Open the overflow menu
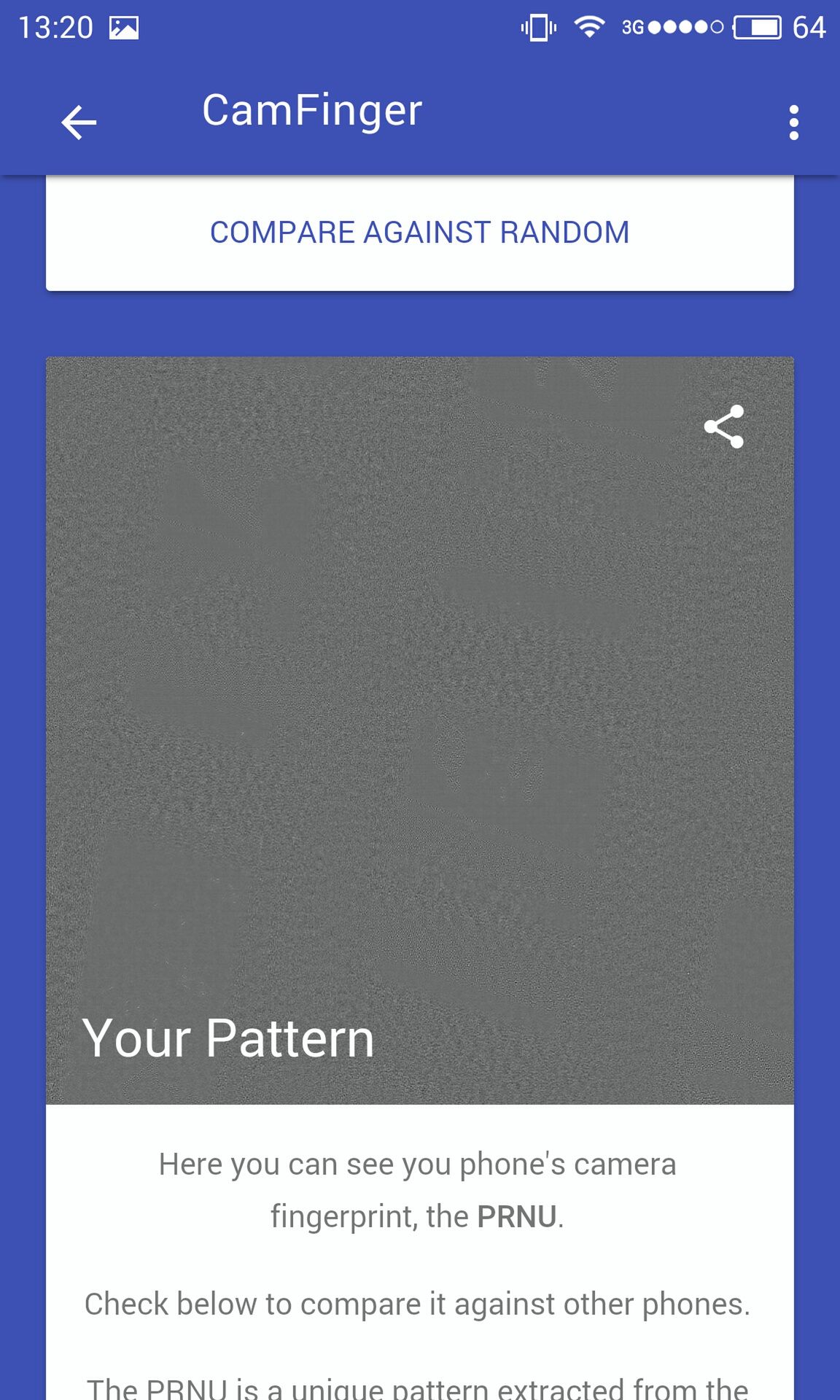This screenshot has width=840, height=1400. (793, 122)
